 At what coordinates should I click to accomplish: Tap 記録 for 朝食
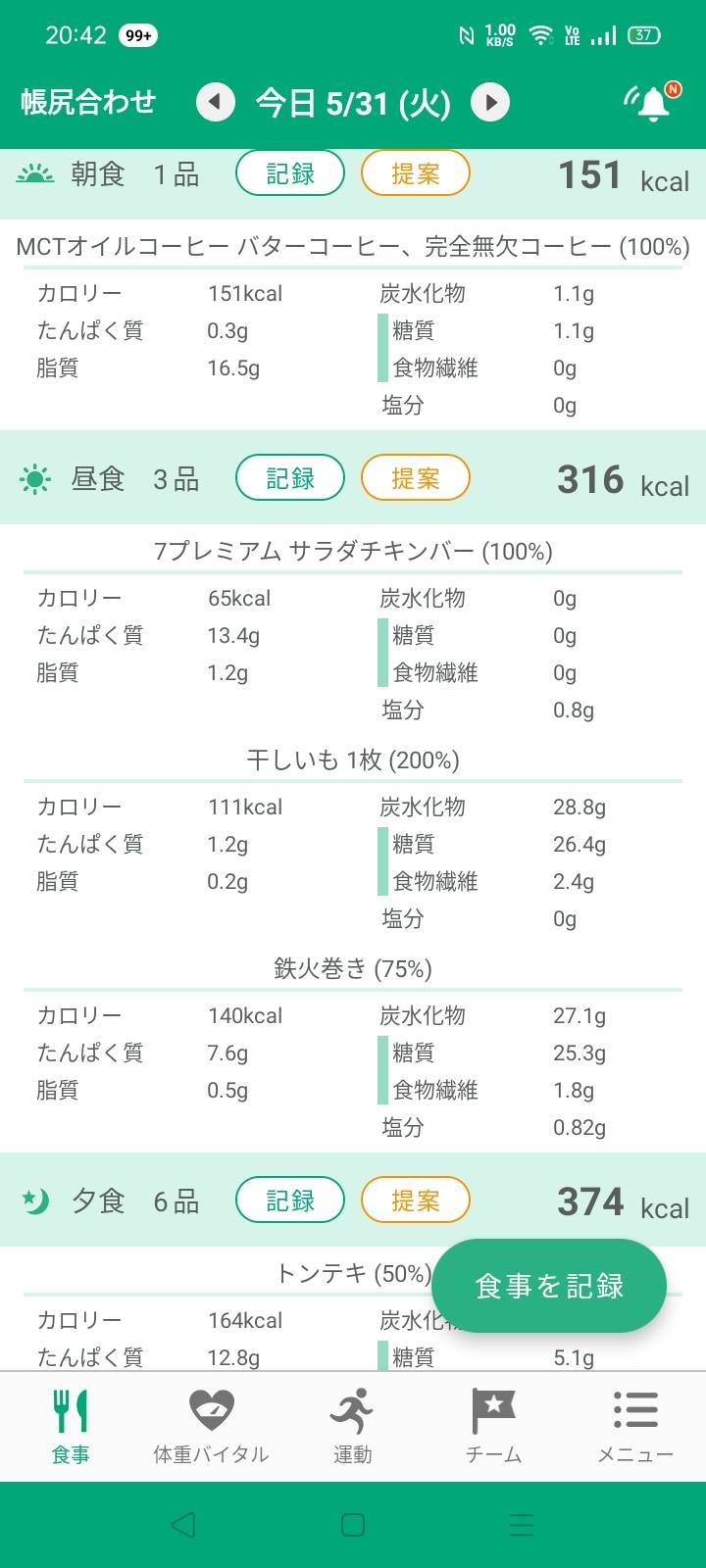(x=290, y=173)
